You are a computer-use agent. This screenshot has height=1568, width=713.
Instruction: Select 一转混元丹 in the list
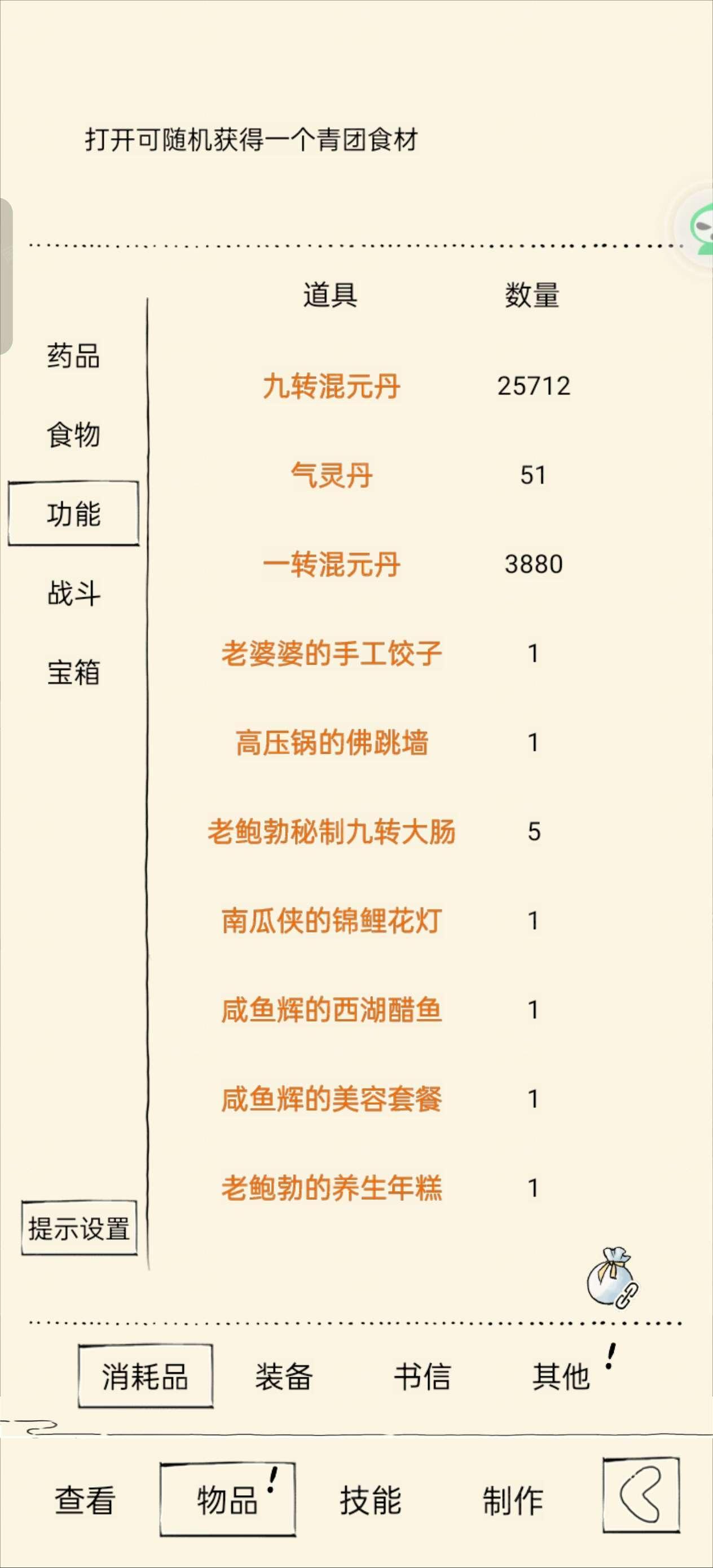pyautogui.click(x=331, y=564)
